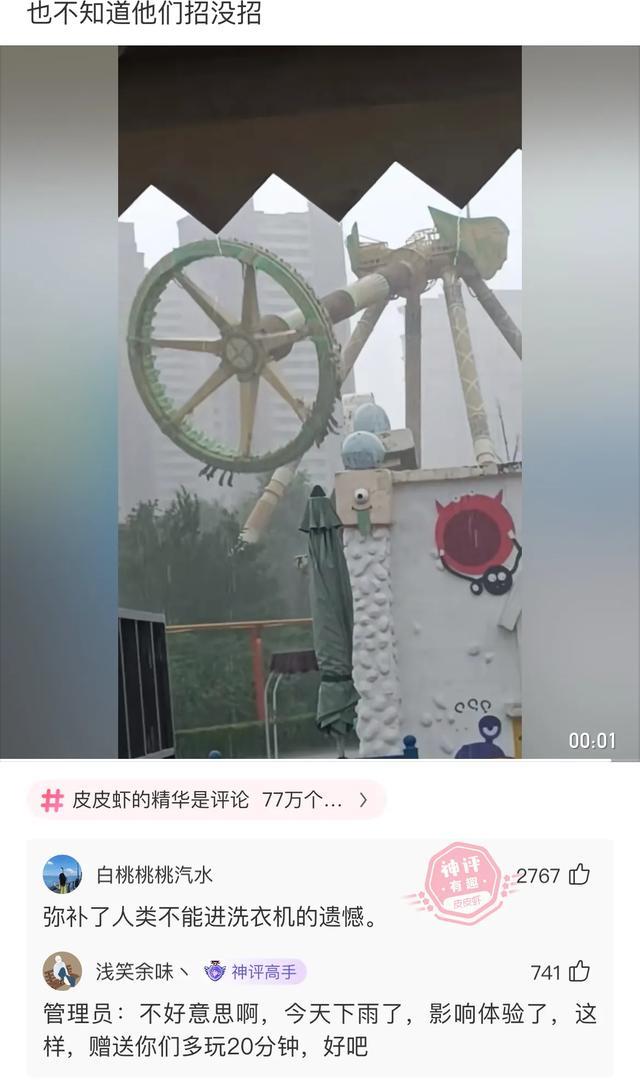Tap the 神评高手 badge

[x=254, y=971]
